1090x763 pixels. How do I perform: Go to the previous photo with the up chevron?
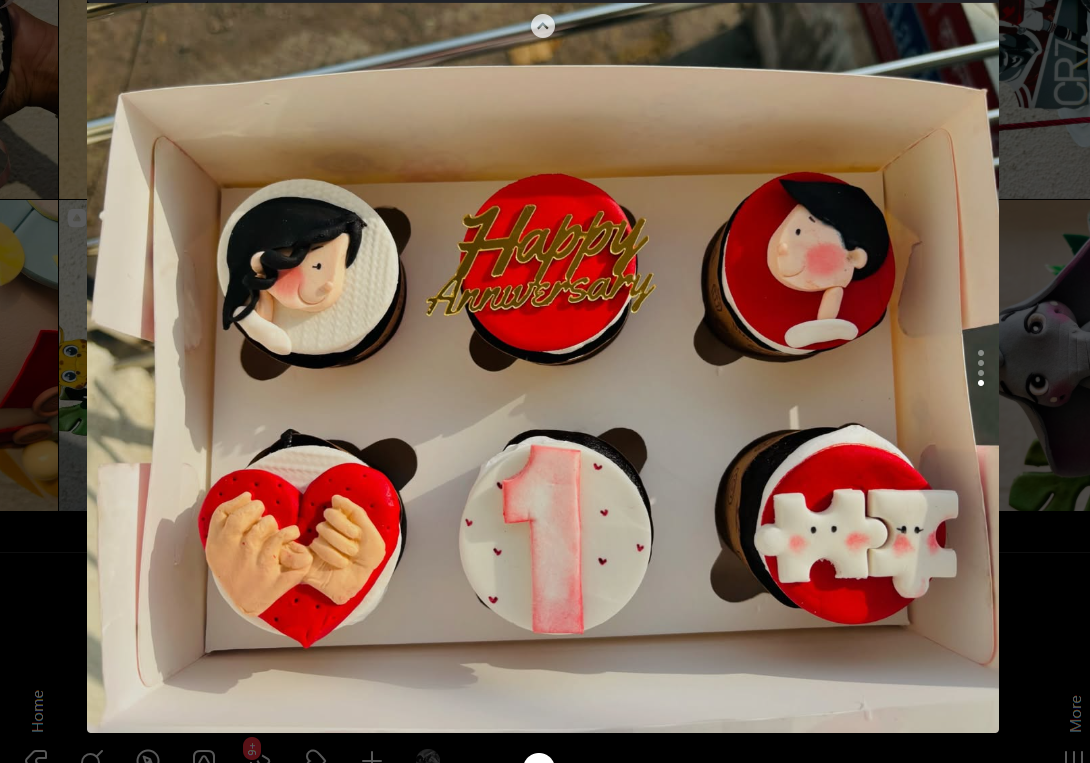[x=543, y=26]
